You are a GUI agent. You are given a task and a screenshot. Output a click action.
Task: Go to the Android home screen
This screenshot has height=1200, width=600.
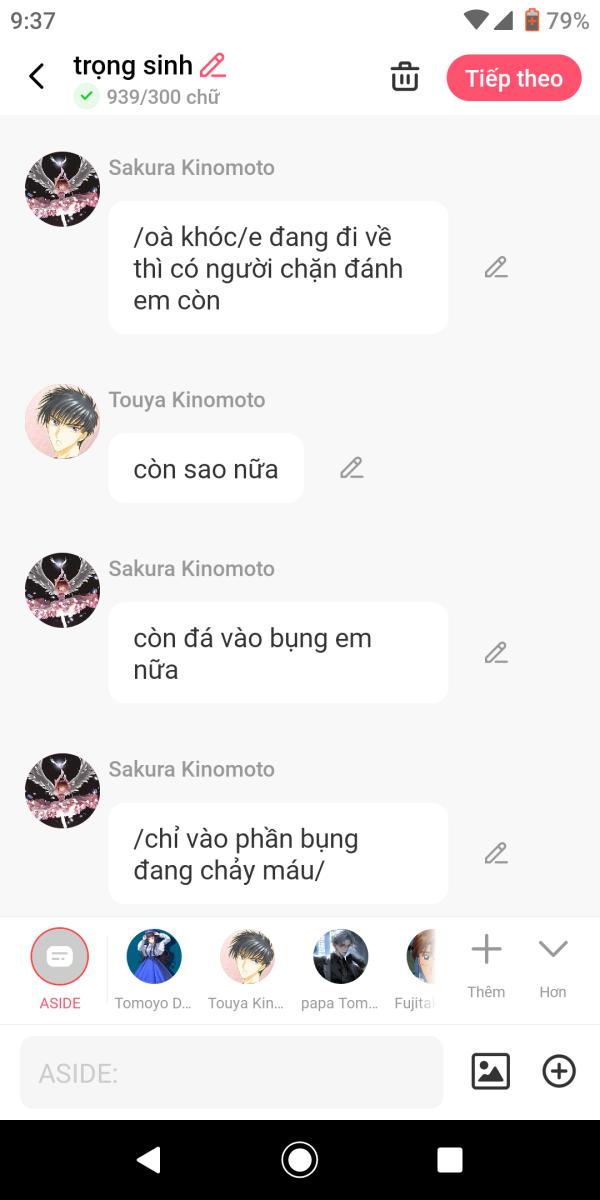pyautogui.click(x=300, y=1160)
